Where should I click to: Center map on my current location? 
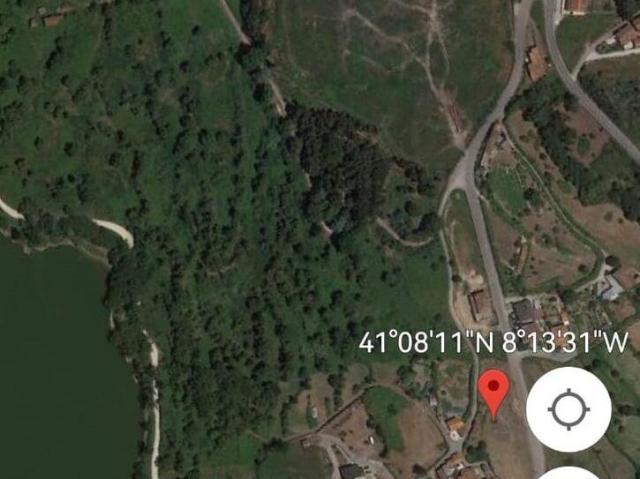coord(568,409)
